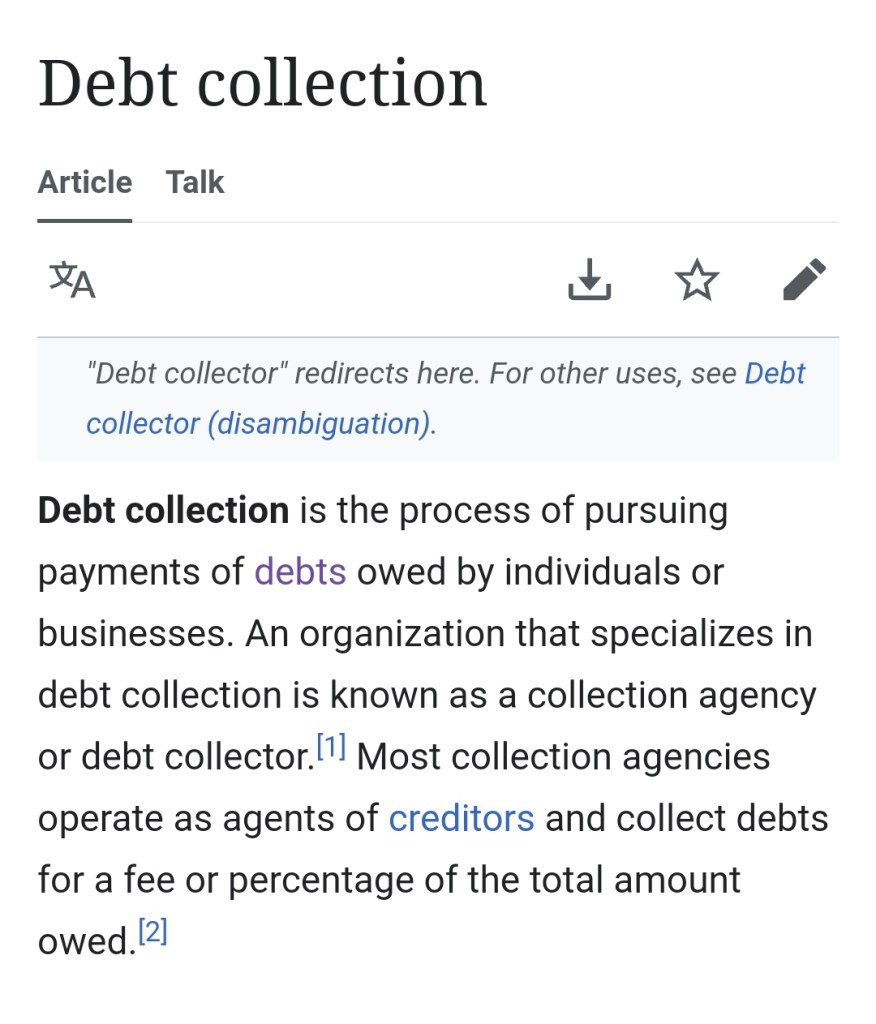The height and width of the screenshot is (1024, 876).
Task: Add page to watchlist with star
Action: click(697, 280)
